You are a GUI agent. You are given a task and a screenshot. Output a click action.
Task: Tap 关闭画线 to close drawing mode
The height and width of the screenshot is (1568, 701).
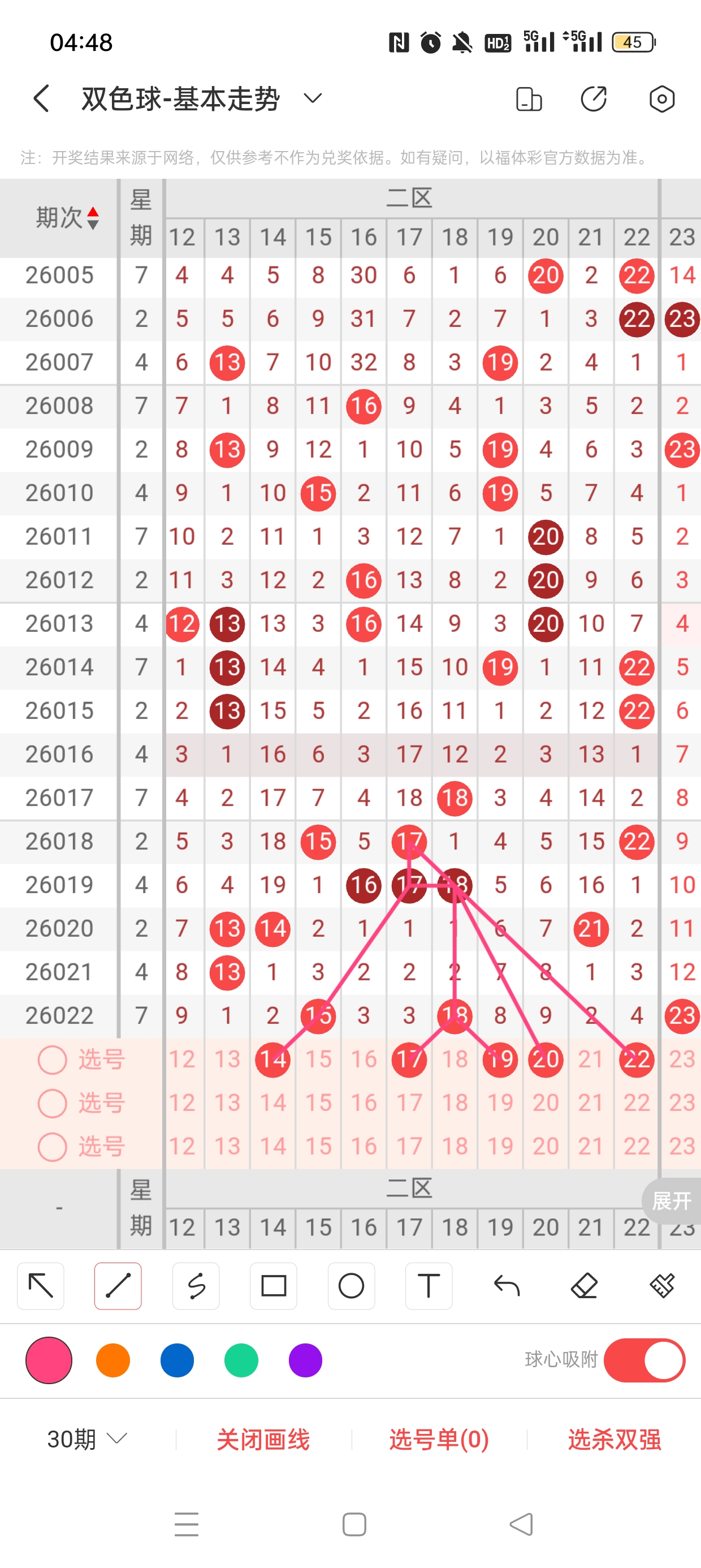coord(263,1439)
